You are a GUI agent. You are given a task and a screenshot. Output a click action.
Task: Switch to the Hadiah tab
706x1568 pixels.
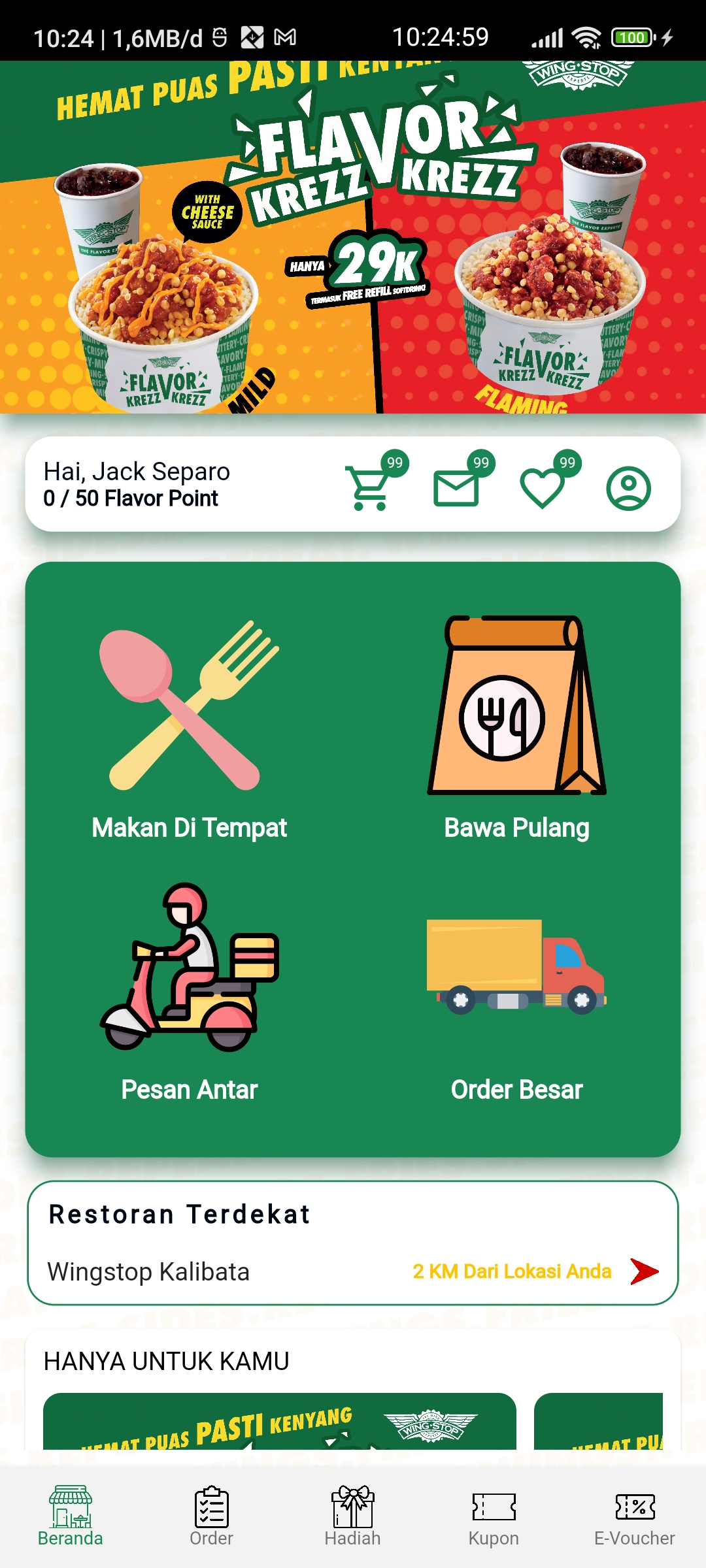click(352, 1516)
